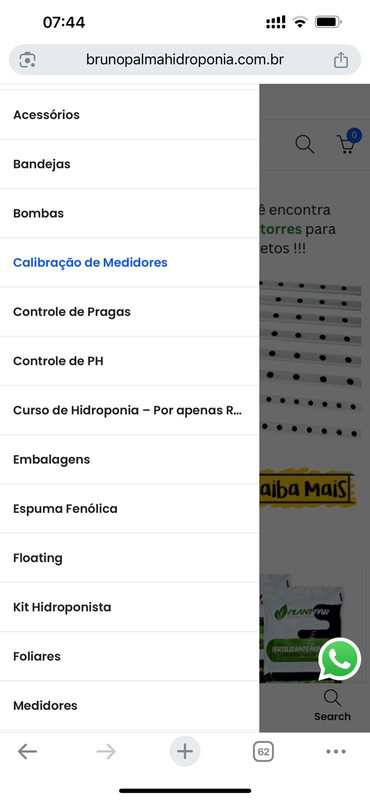Open a new browser tab
370x800 pixels.
click(185, 752)
